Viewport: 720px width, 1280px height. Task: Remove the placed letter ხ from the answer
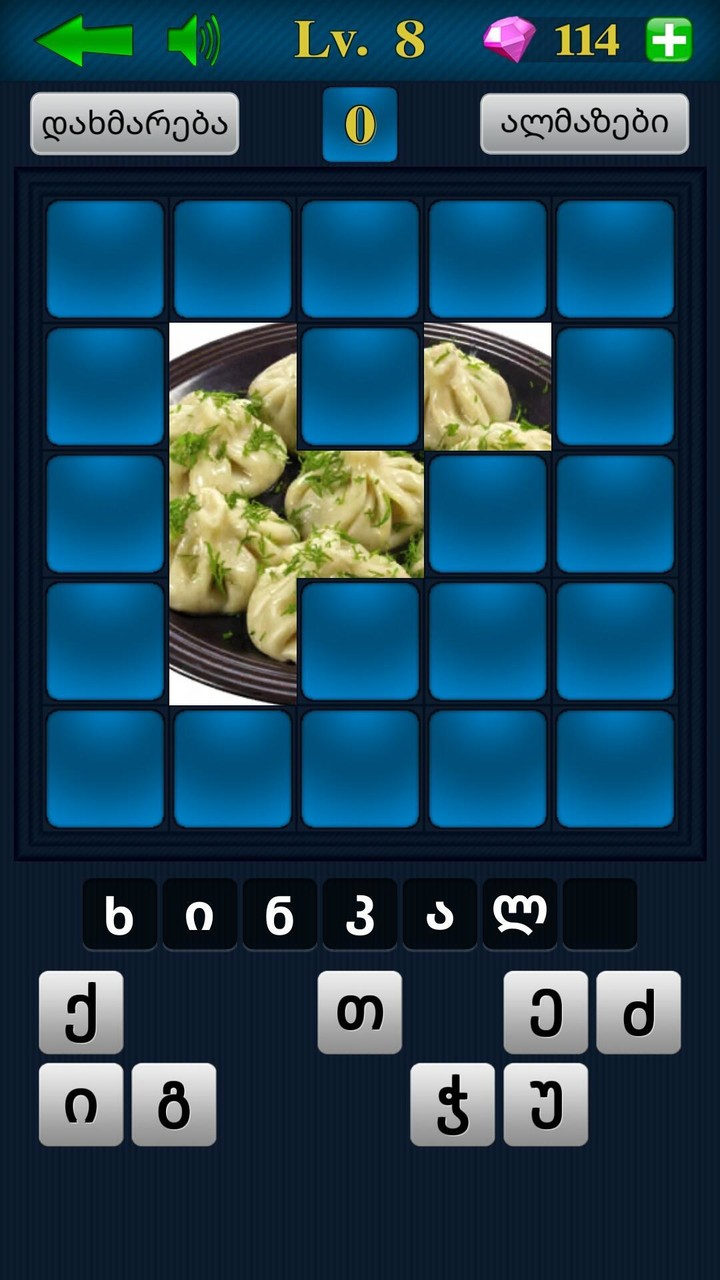click(x=120, y=914)
